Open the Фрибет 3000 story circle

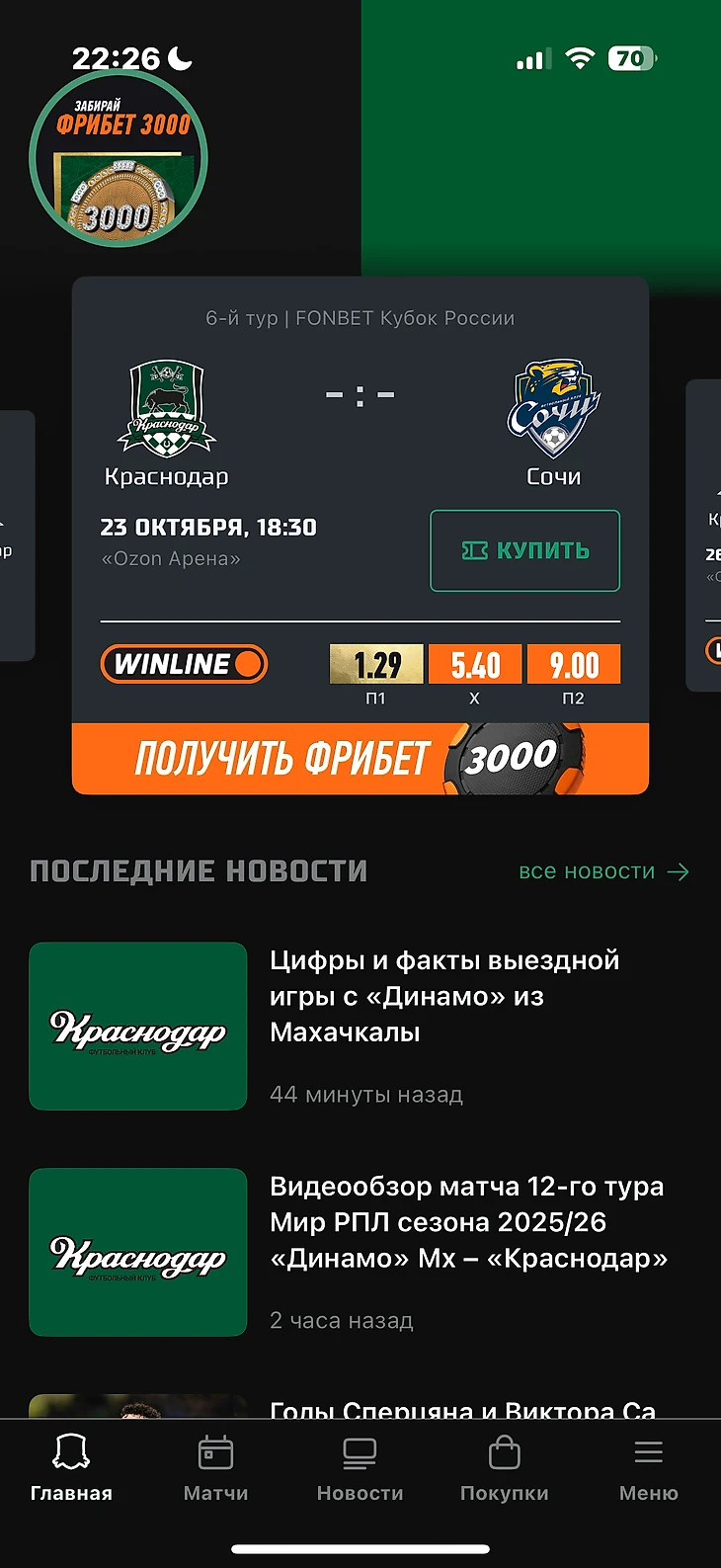pyautogui.click(x=119, y=158)
